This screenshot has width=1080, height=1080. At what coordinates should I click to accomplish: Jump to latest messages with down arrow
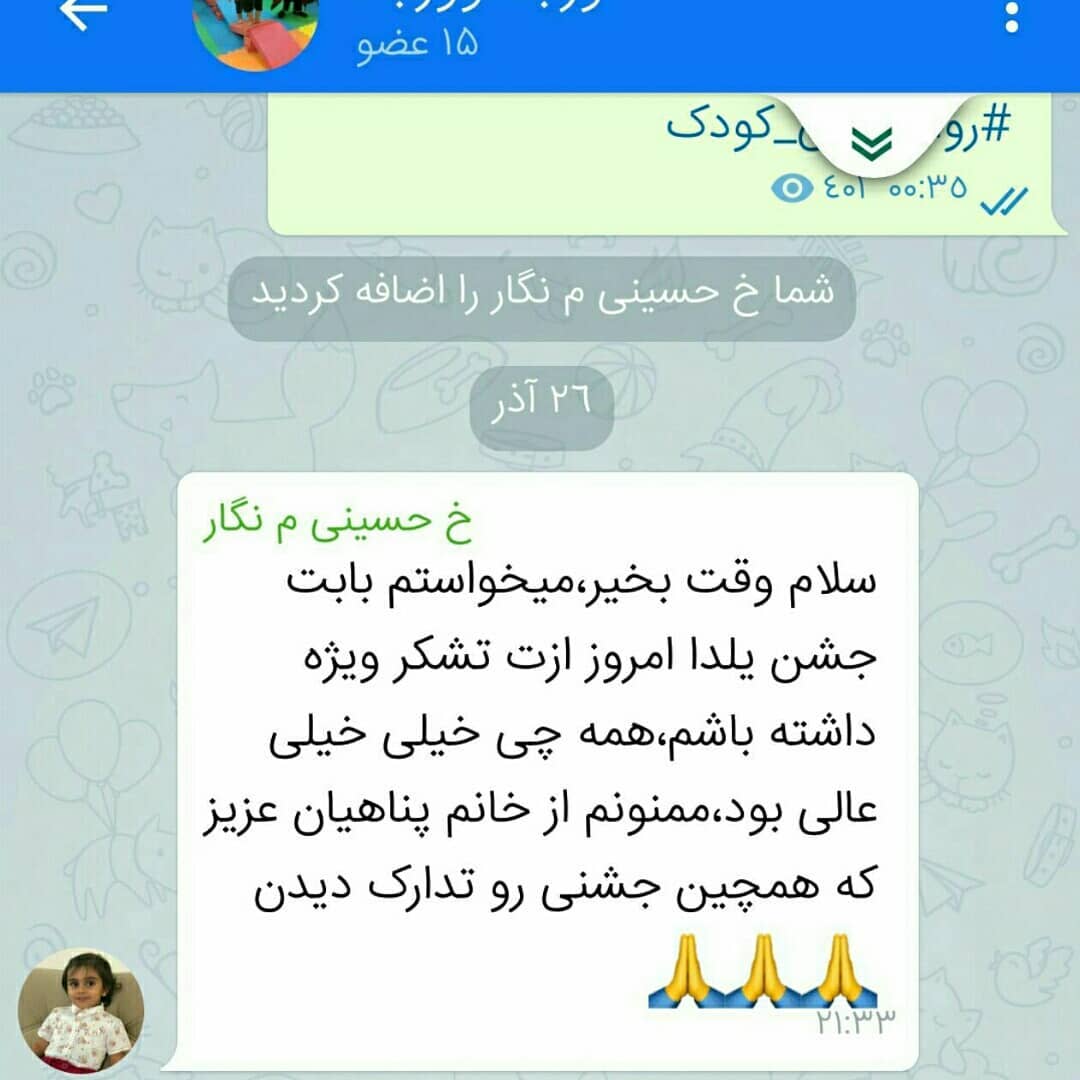click(x=871, y=144)
